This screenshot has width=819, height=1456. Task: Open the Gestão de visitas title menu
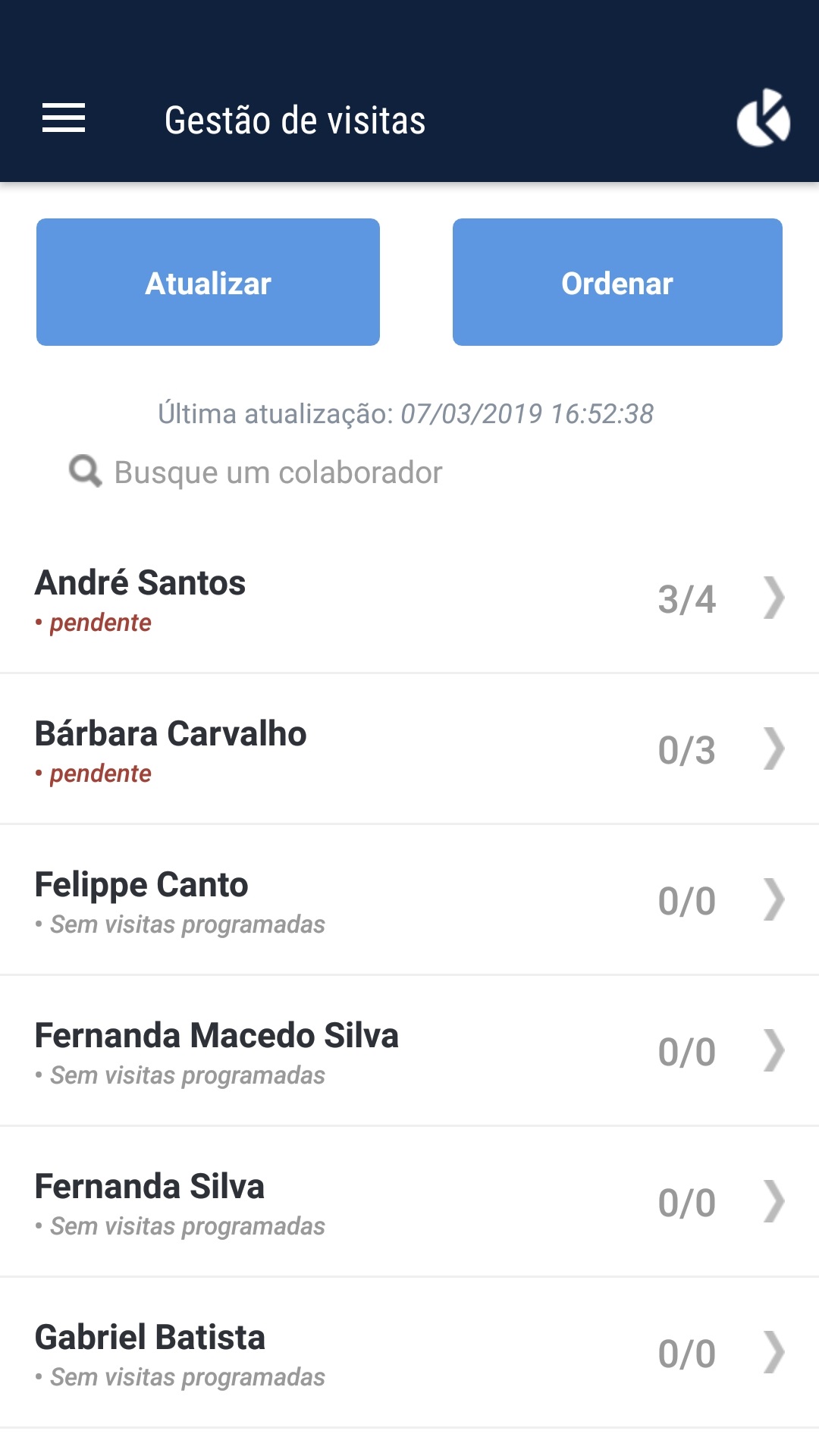point(294,119)
